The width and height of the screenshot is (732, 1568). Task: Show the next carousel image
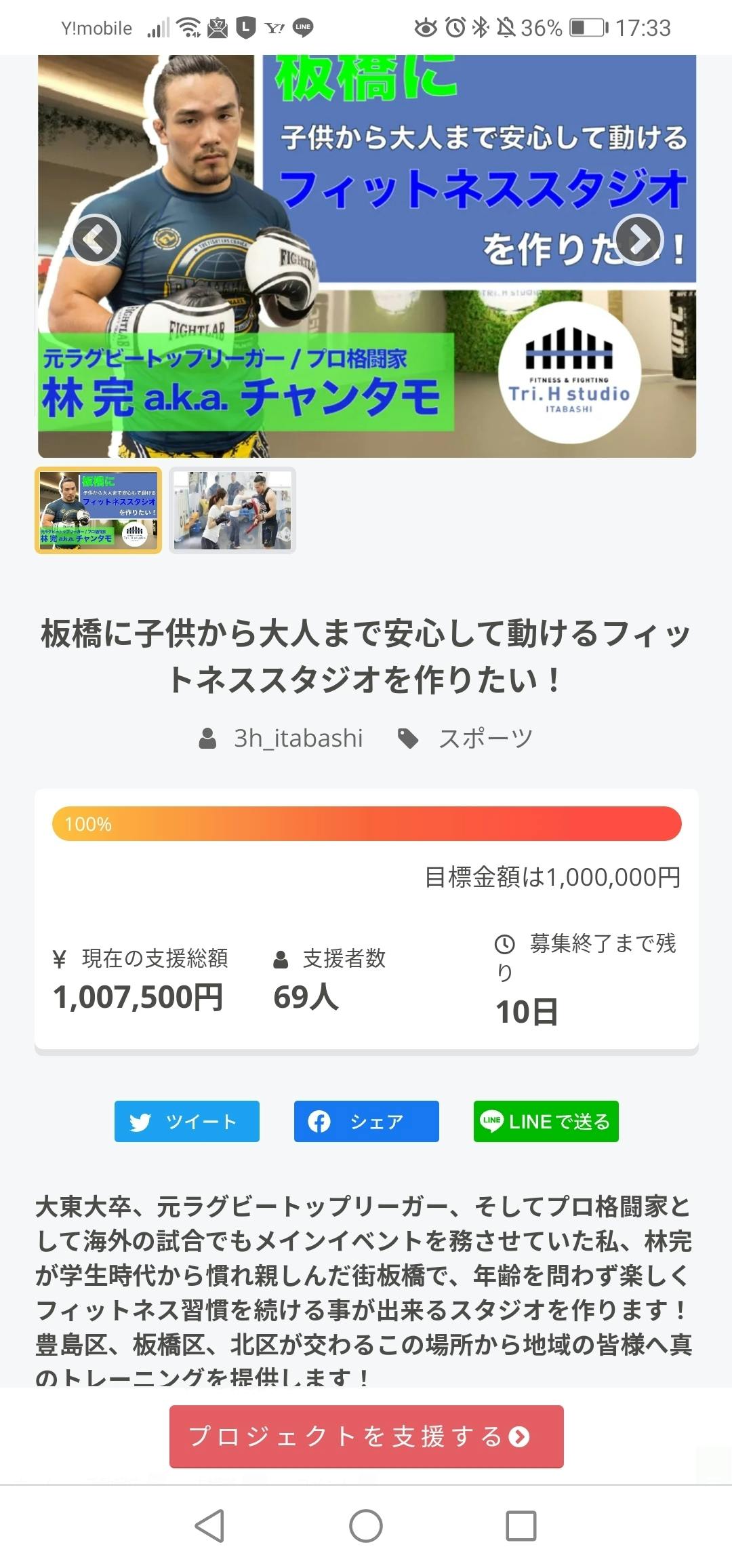click(638, 239)
